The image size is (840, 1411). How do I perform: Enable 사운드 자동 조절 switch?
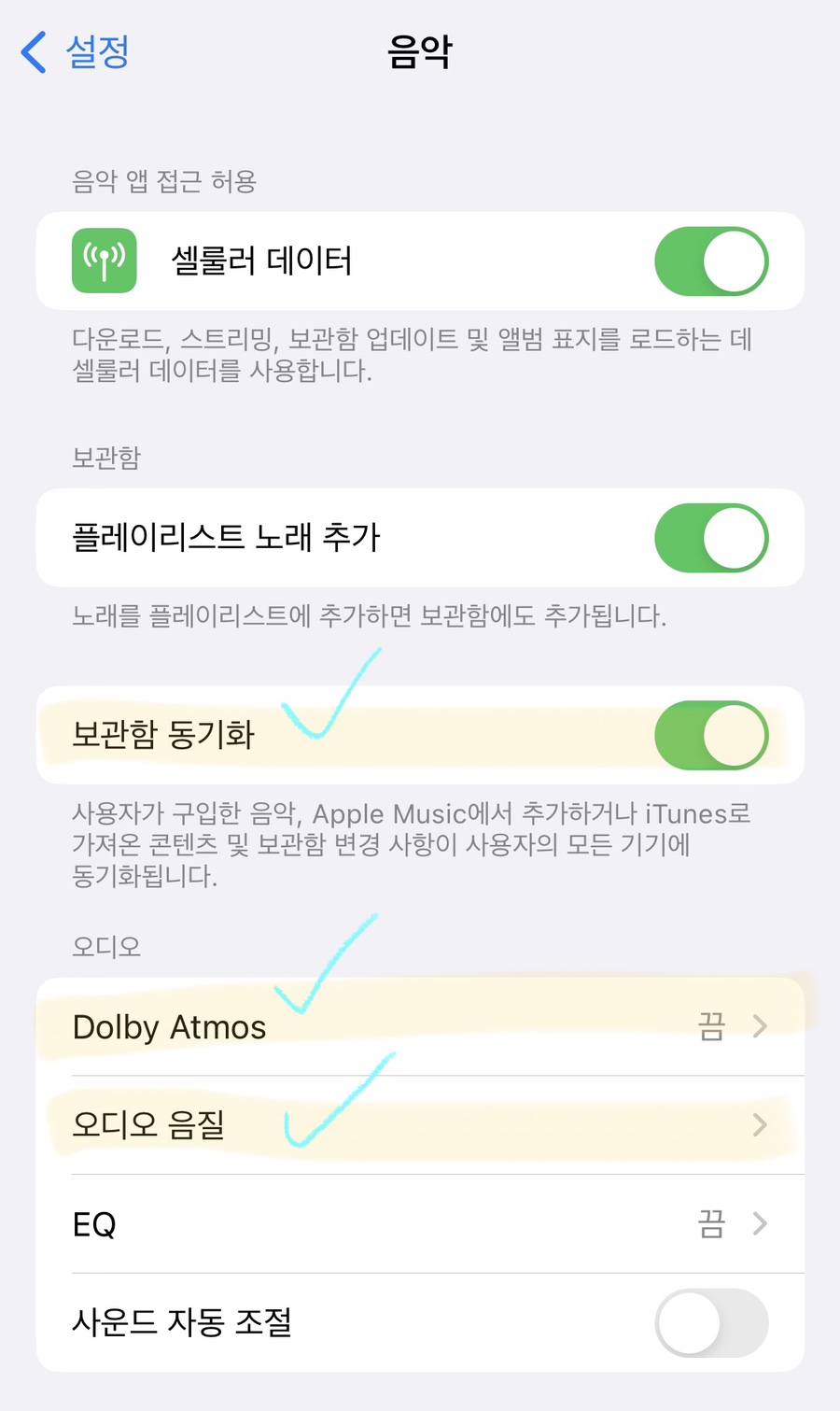pyautogui.click(x=711, y=1322)
